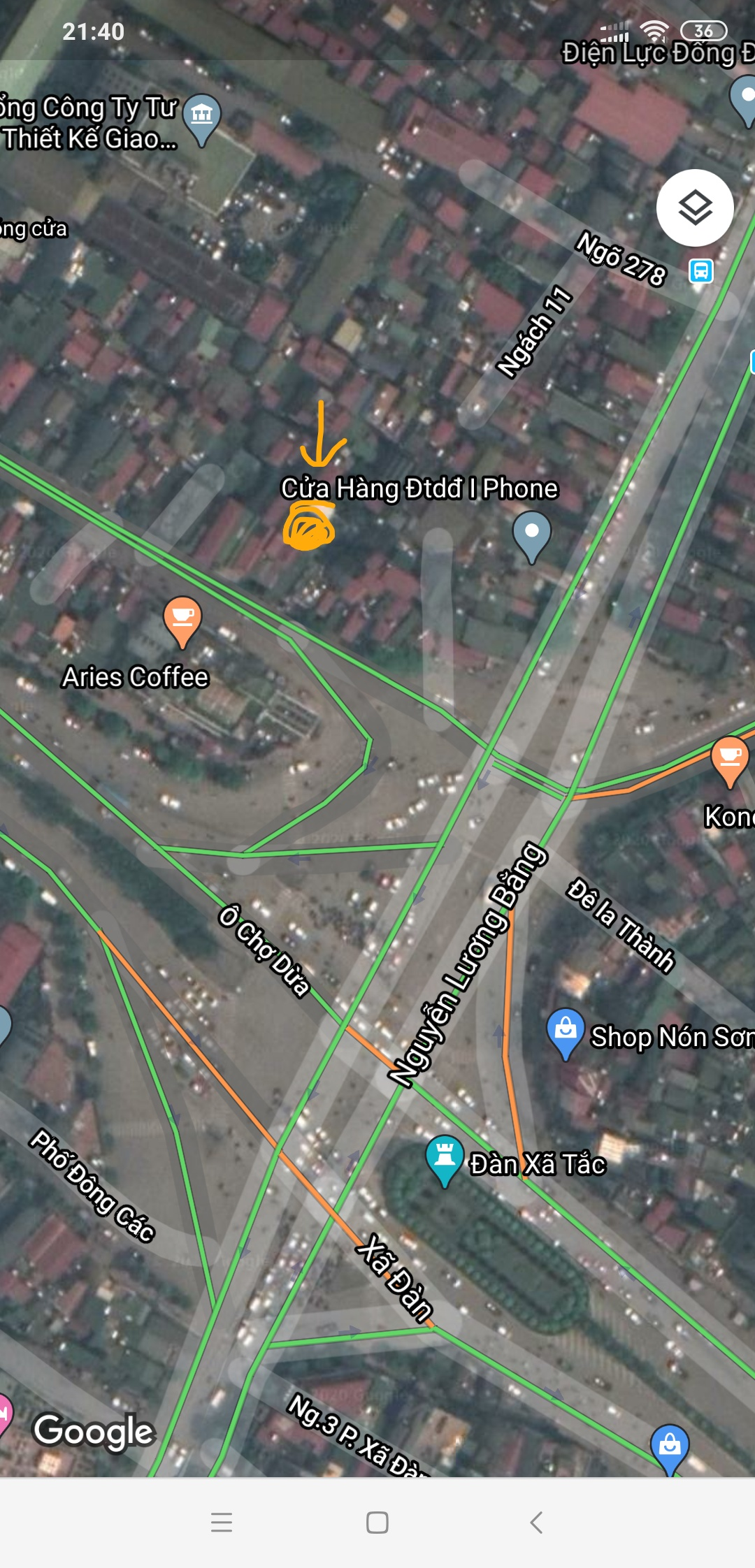Select the Shop Nón Sơn shopping pin
Viewport: 755px width, 1568px height.
pyautogui.click(x=566, y=1031)
